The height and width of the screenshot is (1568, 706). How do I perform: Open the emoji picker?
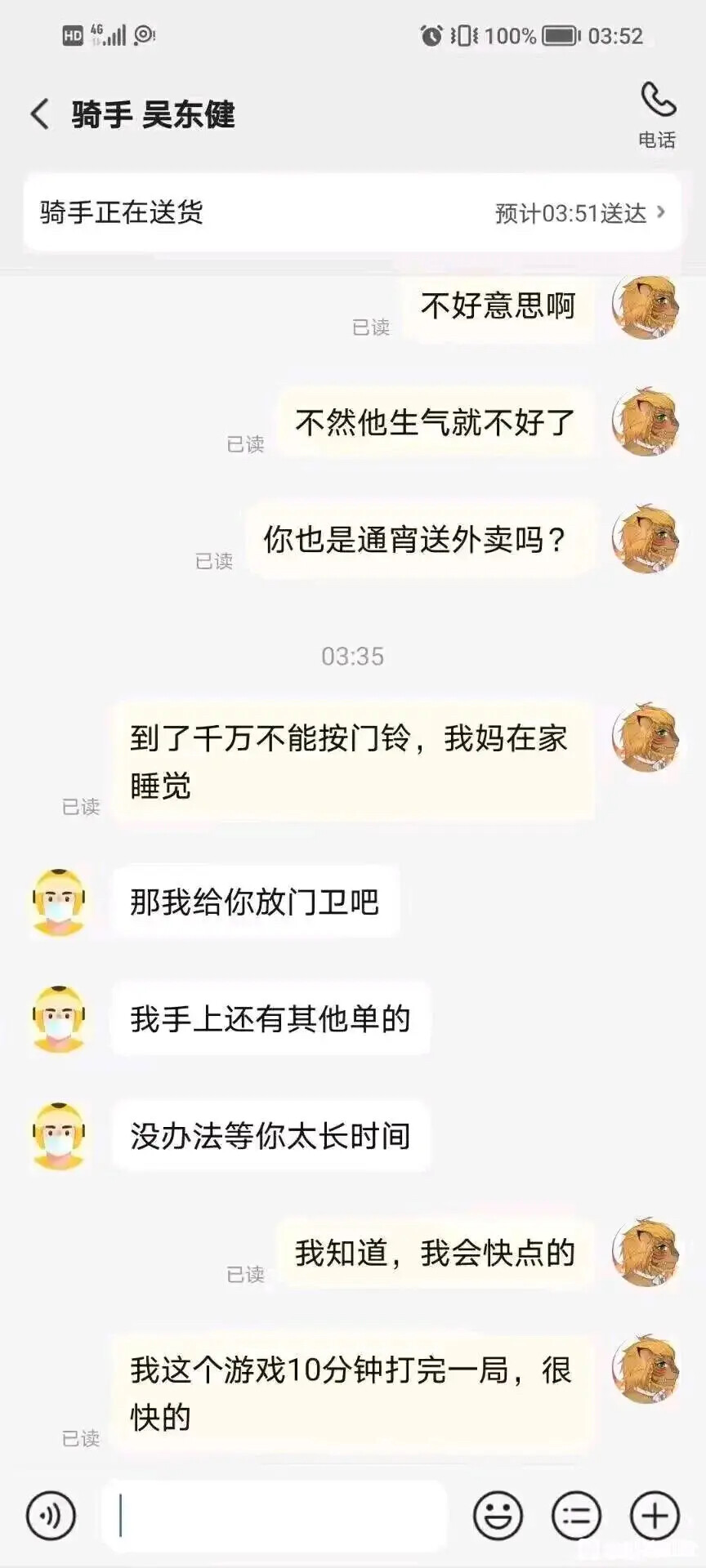coord(498,1516)
